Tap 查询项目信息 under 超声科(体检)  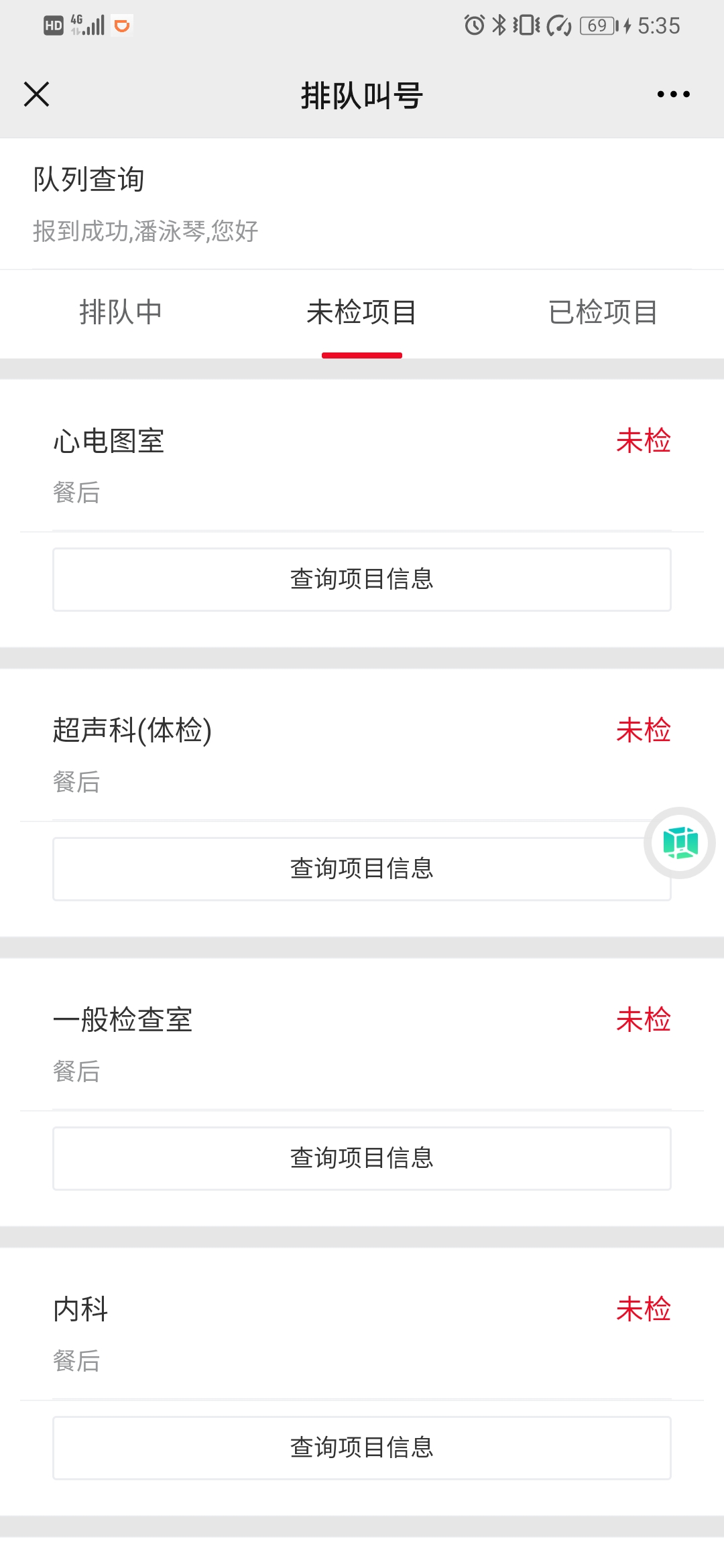click(x=362, y=869)
